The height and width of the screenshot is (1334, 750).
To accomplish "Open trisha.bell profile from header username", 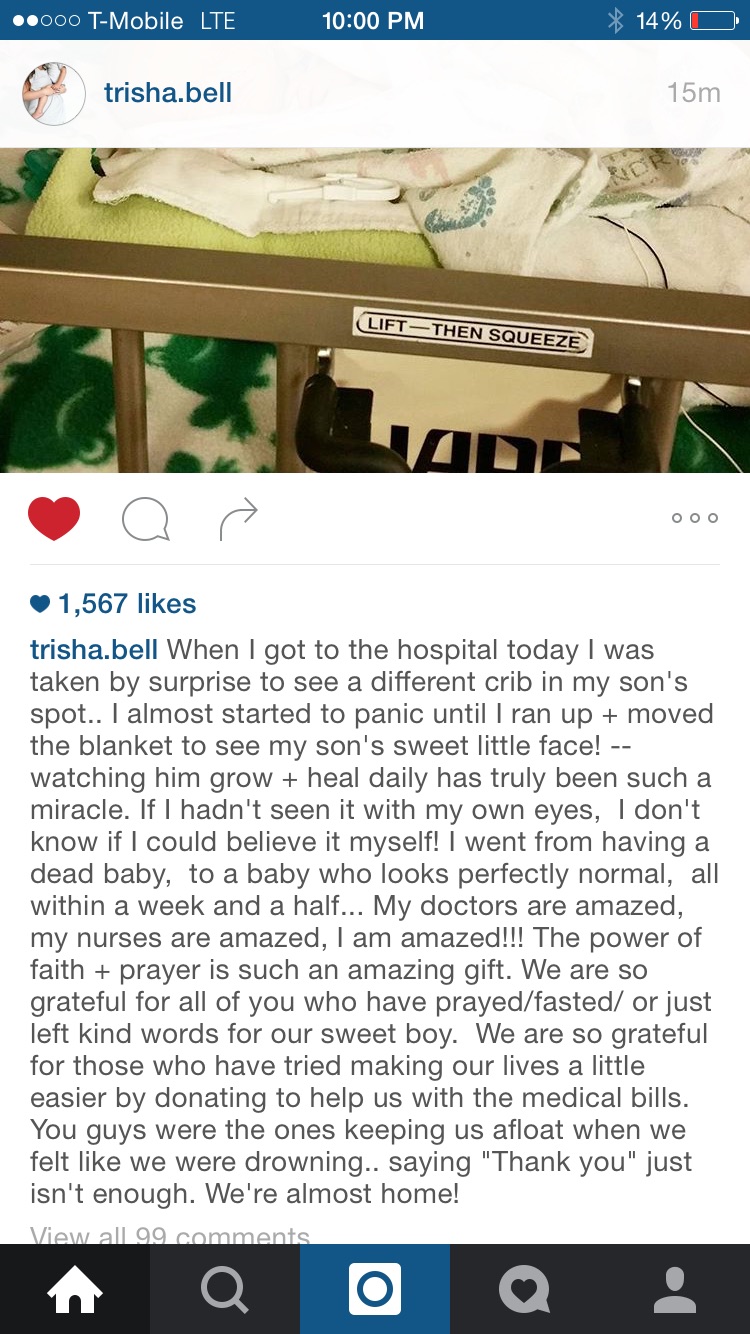I will coord(168,93).
